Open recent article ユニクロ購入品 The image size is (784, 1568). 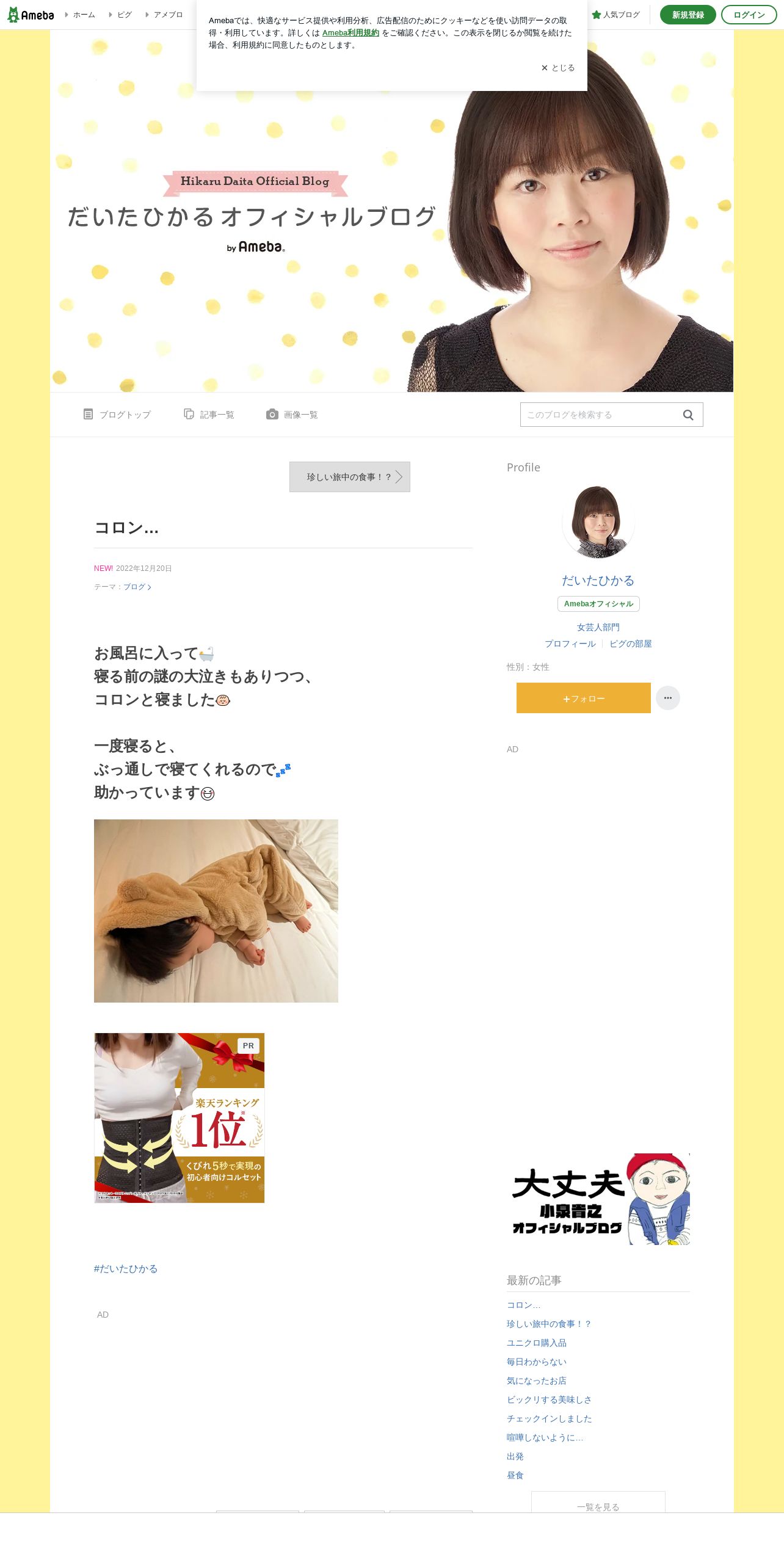tap(537, 1343)
